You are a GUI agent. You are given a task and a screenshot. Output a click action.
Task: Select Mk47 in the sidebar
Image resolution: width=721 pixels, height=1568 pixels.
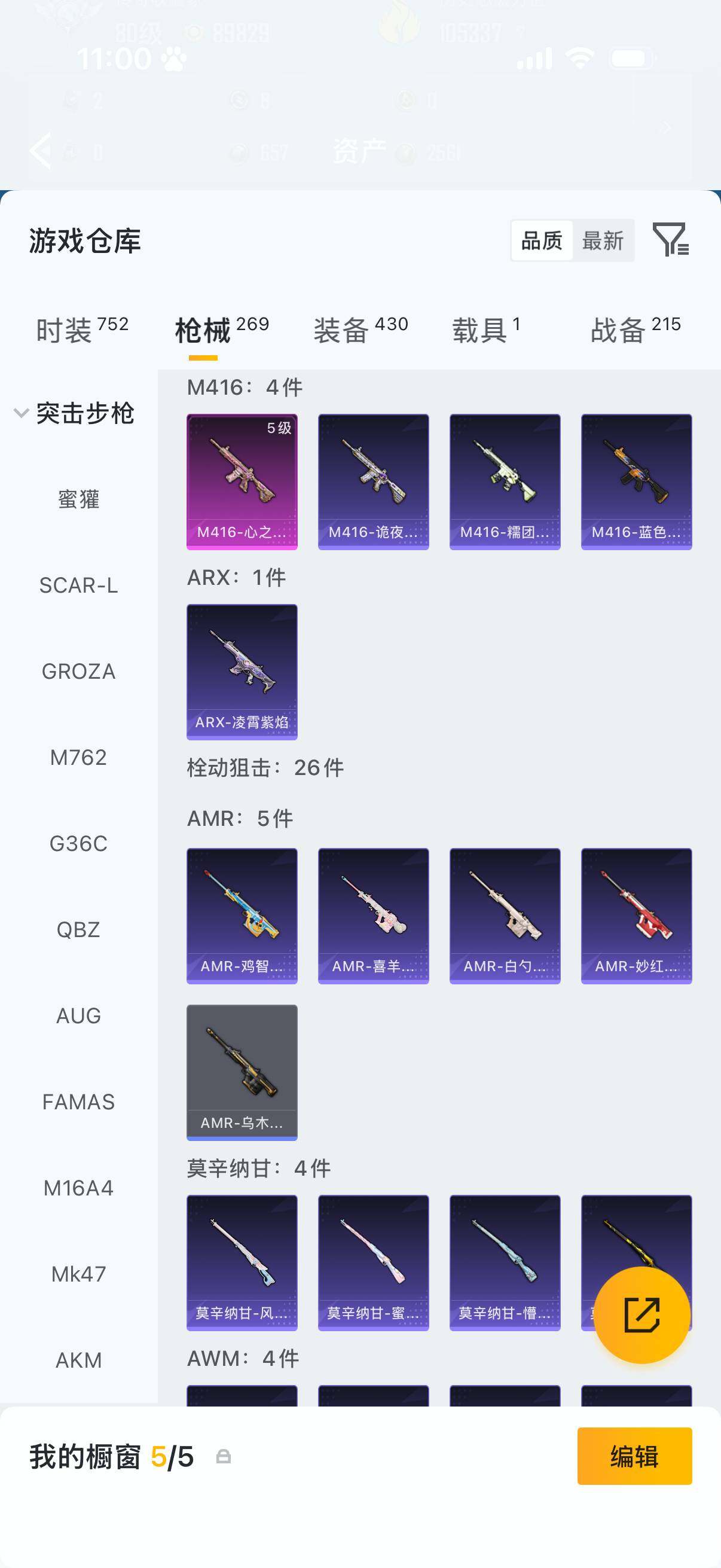coord(78,1272)
